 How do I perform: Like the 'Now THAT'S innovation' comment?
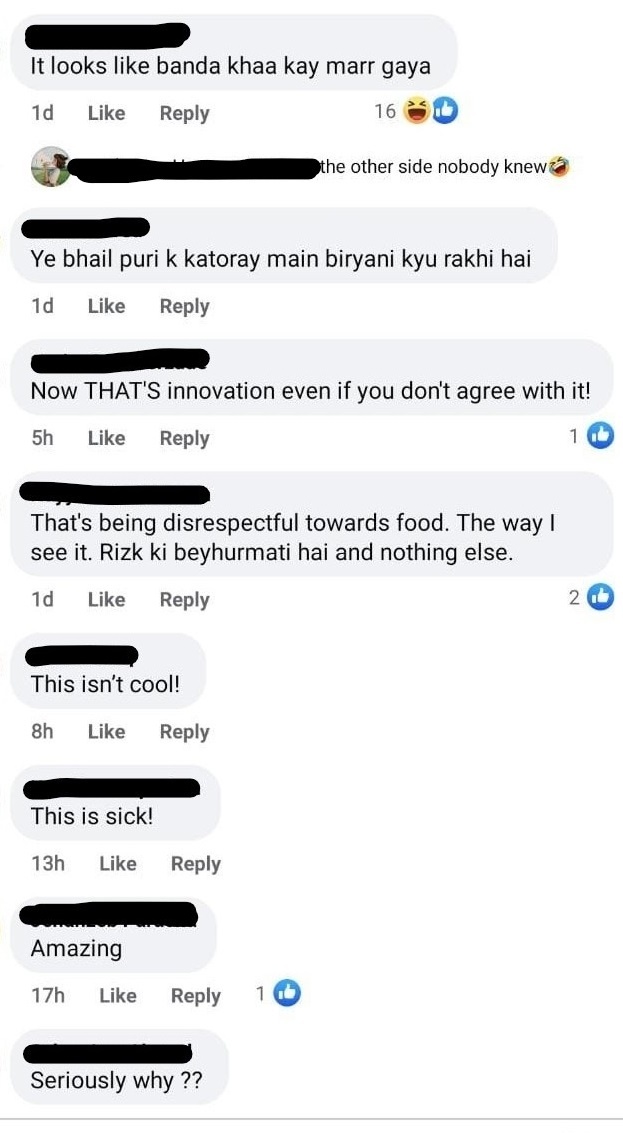tap(106, 438)
